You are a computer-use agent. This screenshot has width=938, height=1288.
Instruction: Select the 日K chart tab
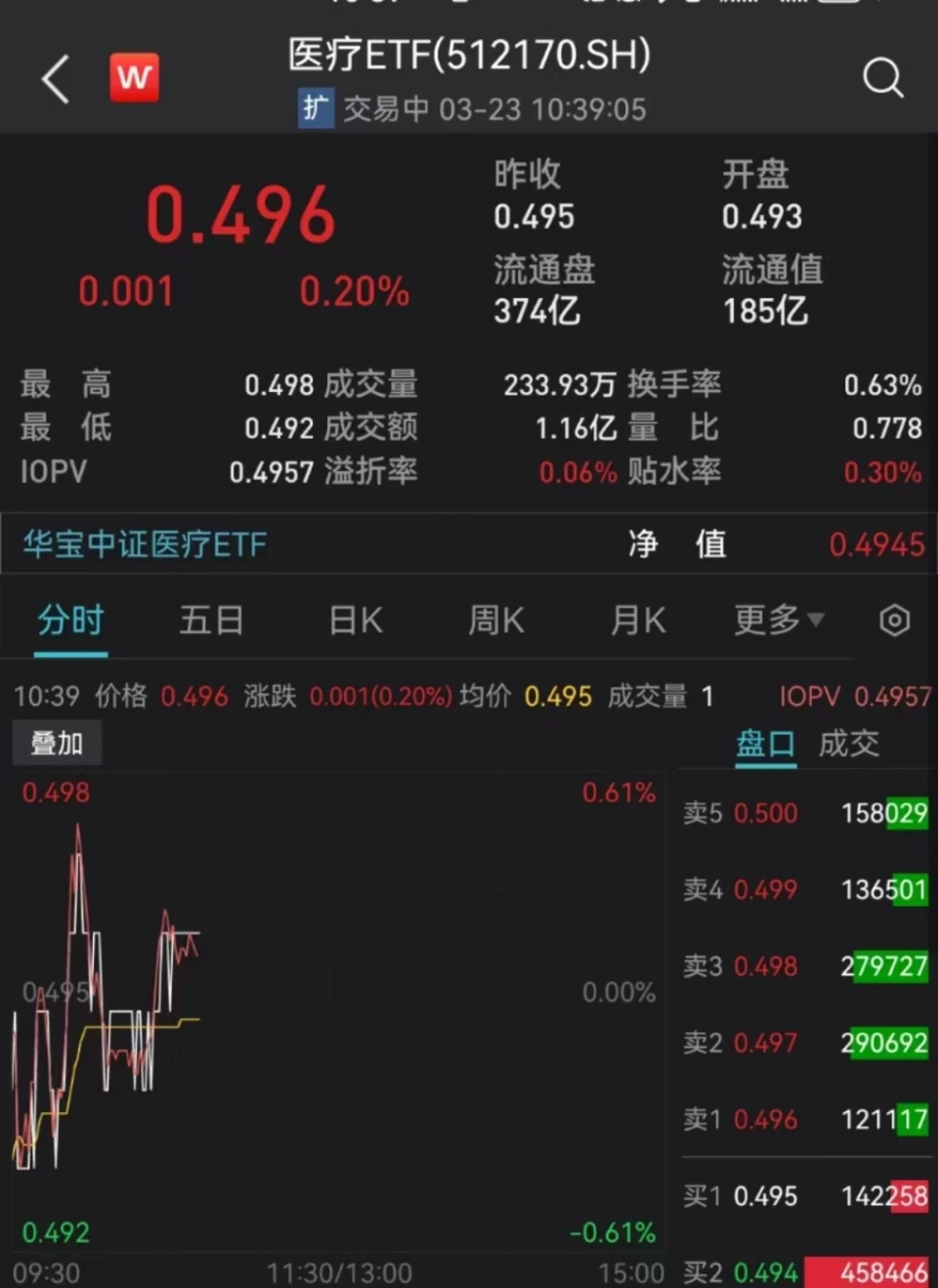pyautogui.click(x=356, y=621)
